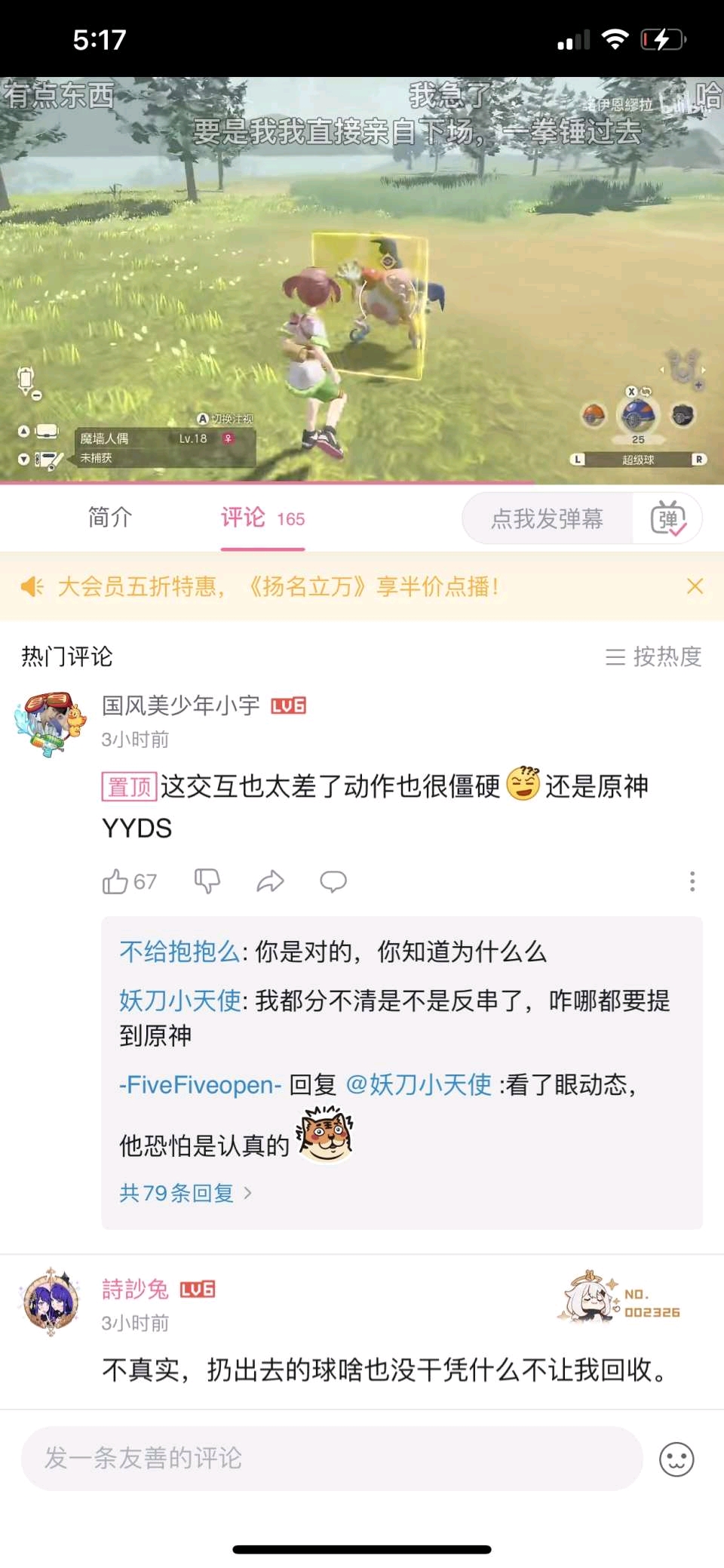Screen dimensions: 724x1568
Task: Reply to 国风美少年小宇's pinned comment
Action: (333, 881)
